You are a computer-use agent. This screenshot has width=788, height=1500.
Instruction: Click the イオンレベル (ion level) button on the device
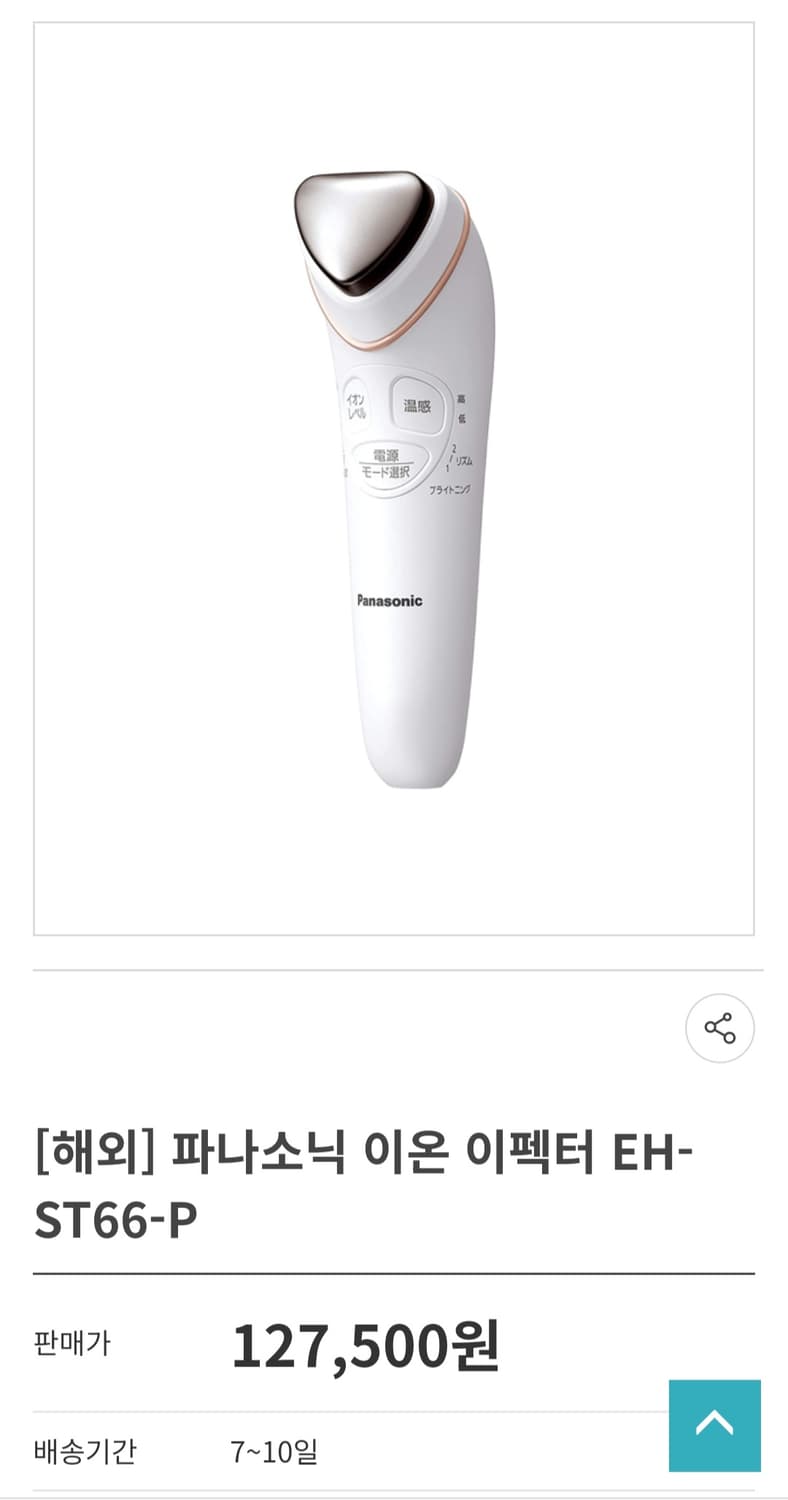click(356, 406)
